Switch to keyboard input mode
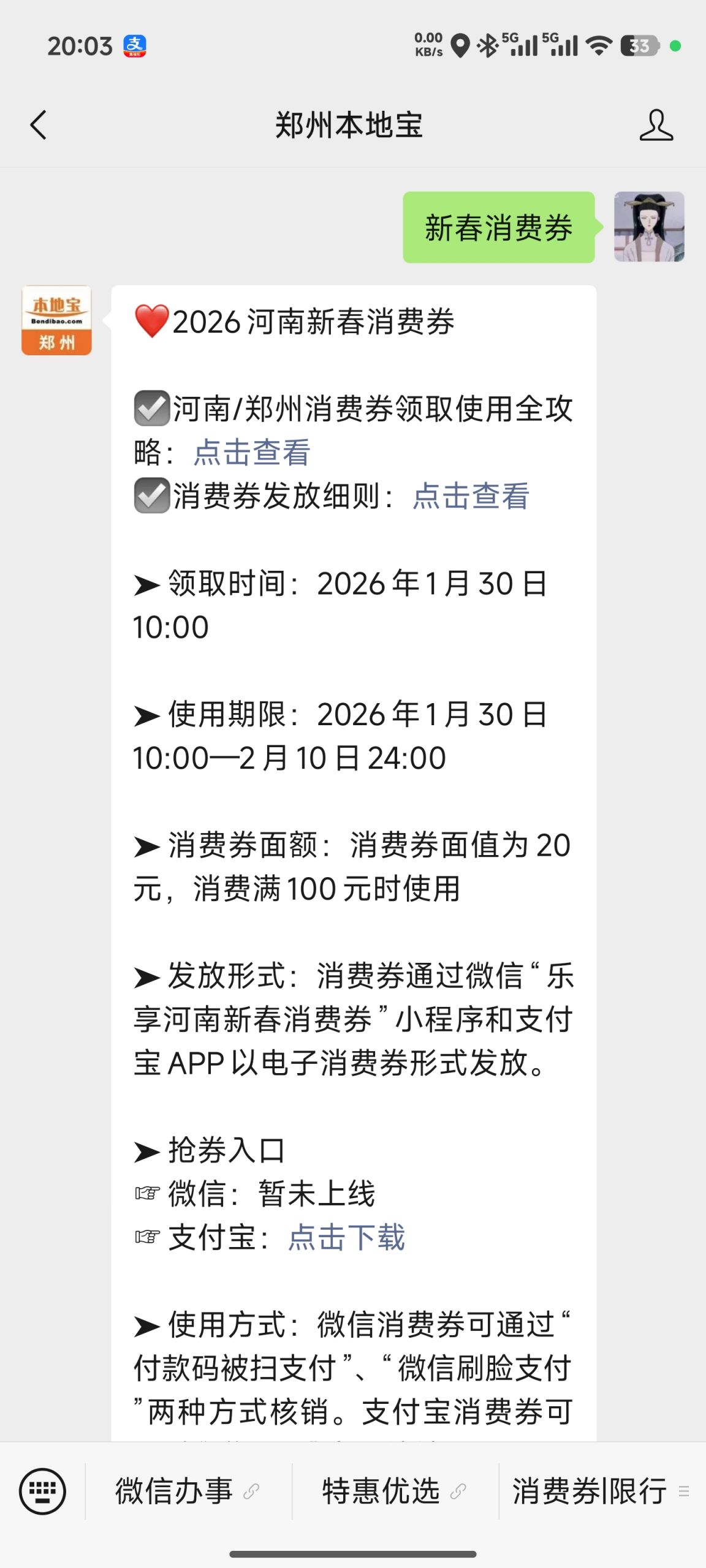Viewport: 706px width, 1568px height. pyautogui.click(x=42, y=1491)
